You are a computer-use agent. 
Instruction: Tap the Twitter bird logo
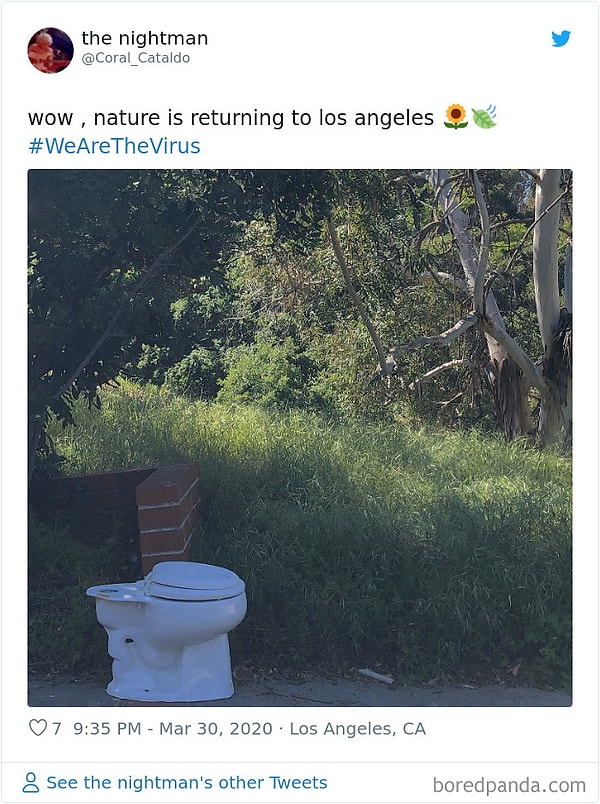[561, 39]
